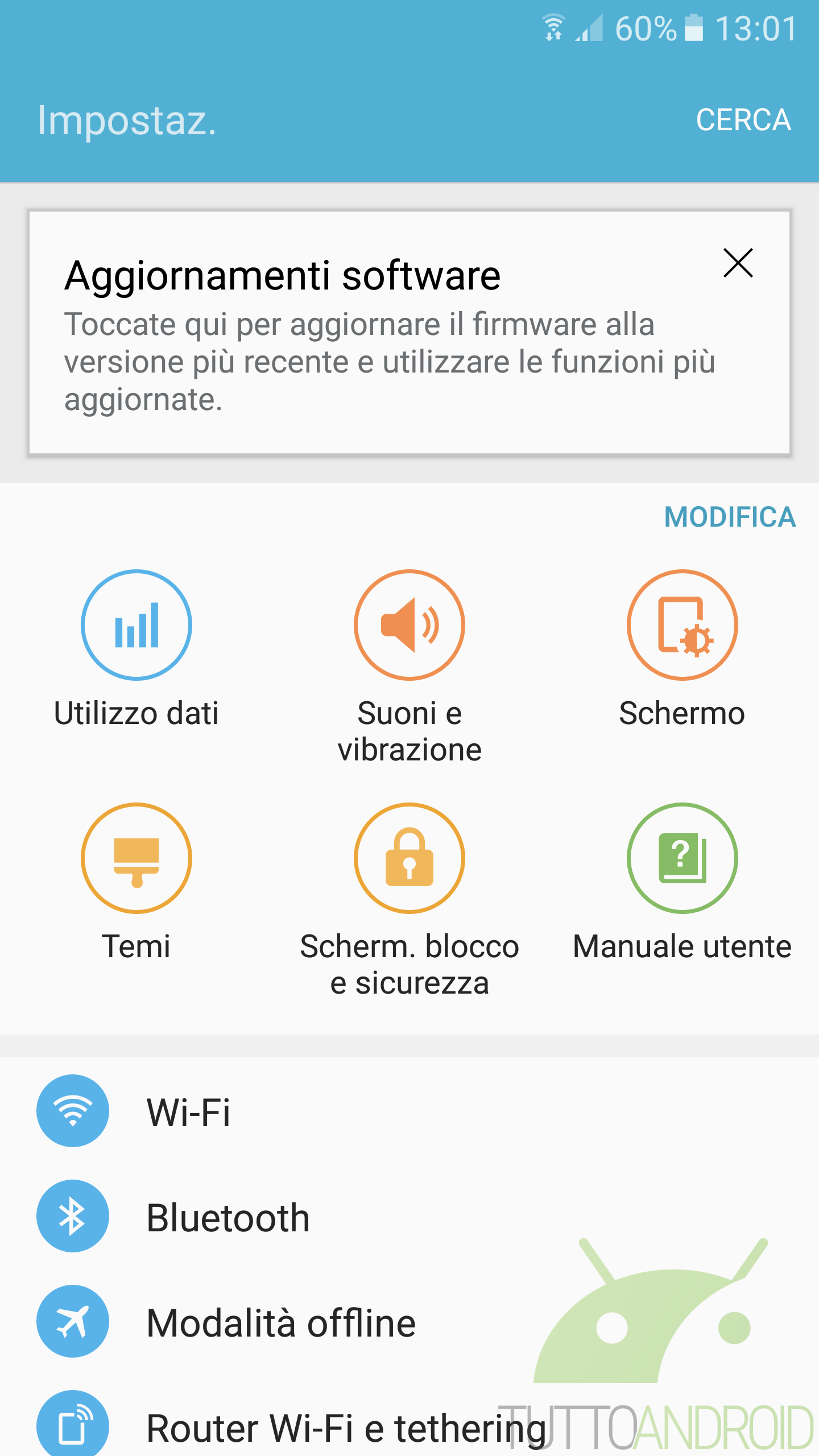Tap MODIFICA to edit quick settings
This screenshot has height=1456, width=819.
[730, 517]
